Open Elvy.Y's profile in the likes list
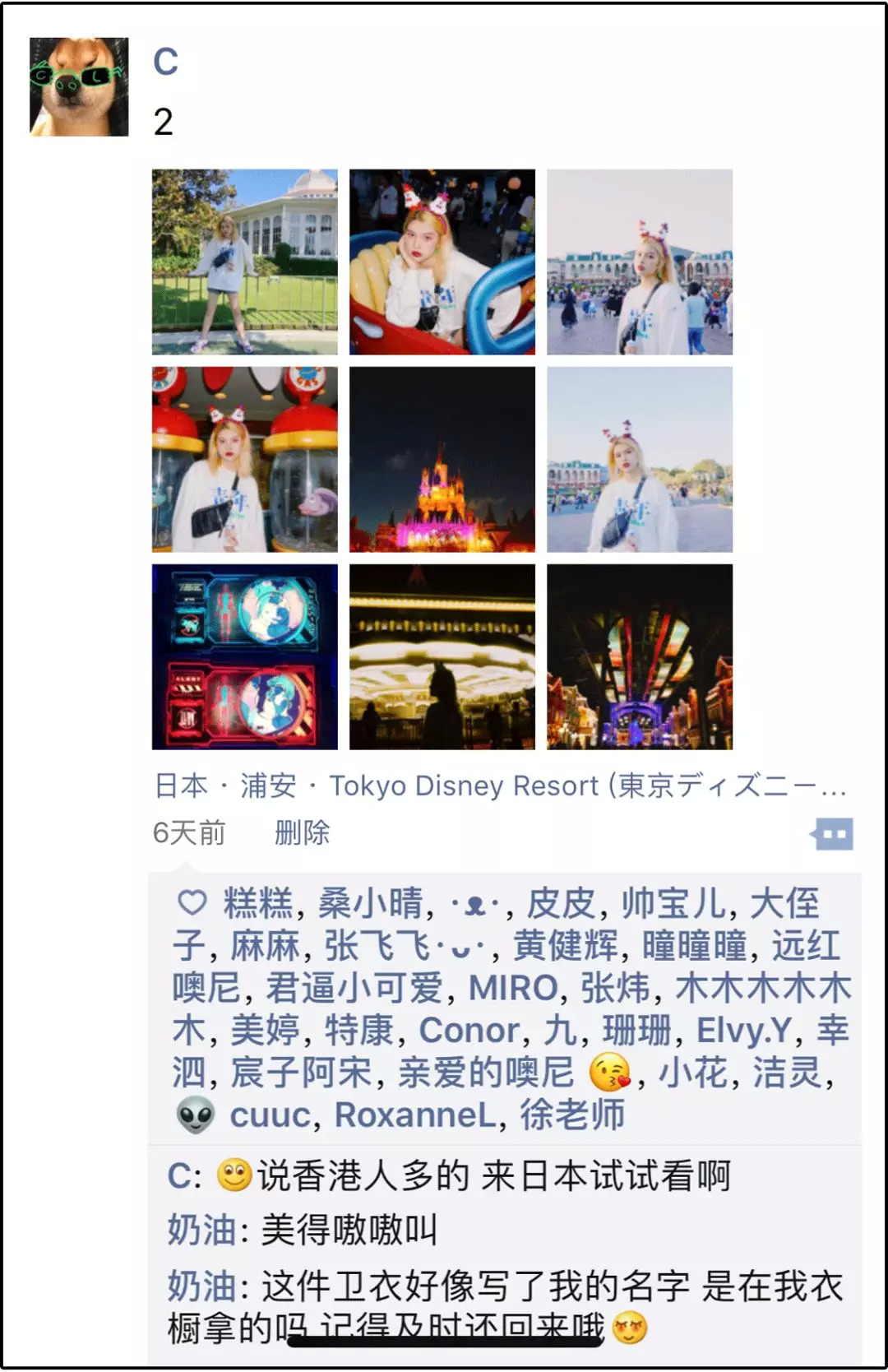The image size is (888, 1372). (743, 1030)
